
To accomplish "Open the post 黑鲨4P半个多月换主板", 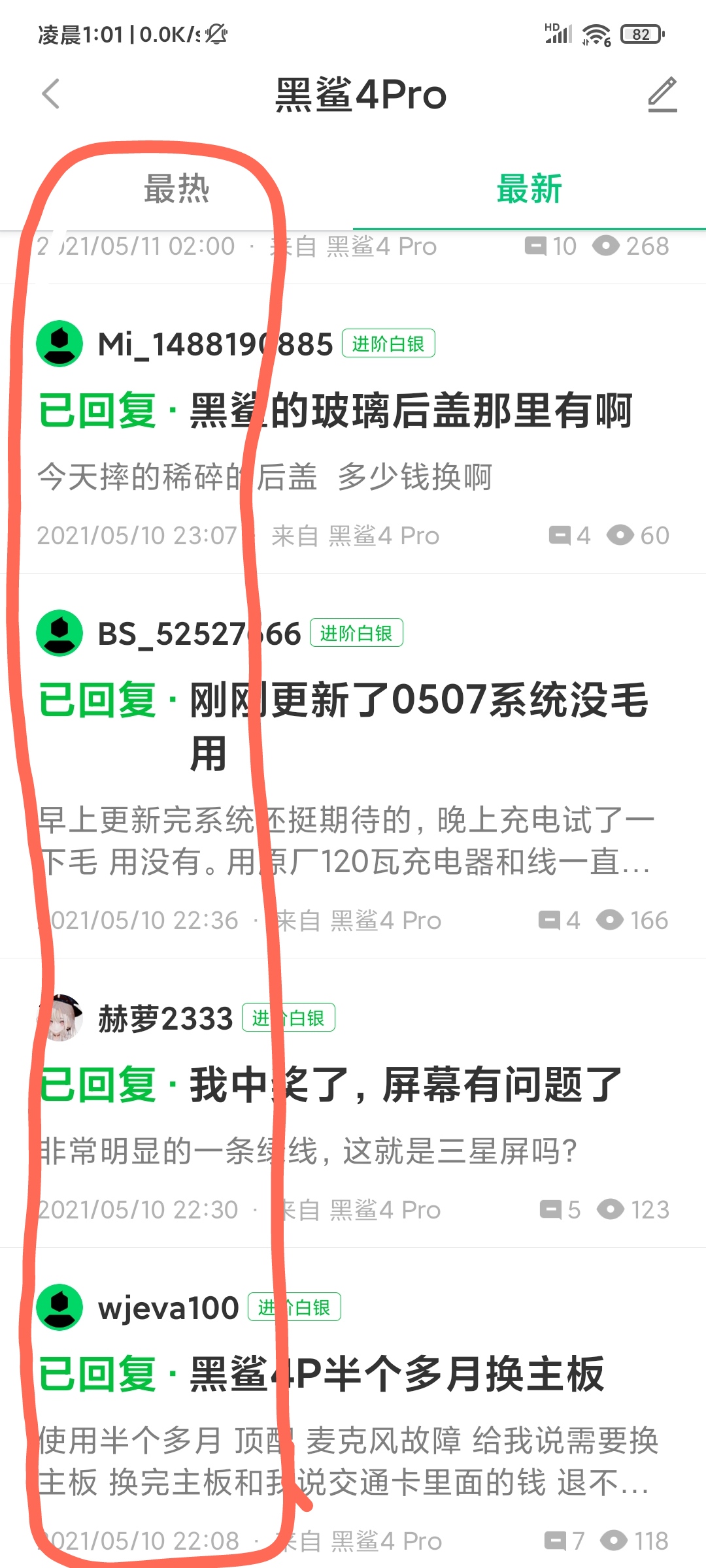I will coord(397,1375).
